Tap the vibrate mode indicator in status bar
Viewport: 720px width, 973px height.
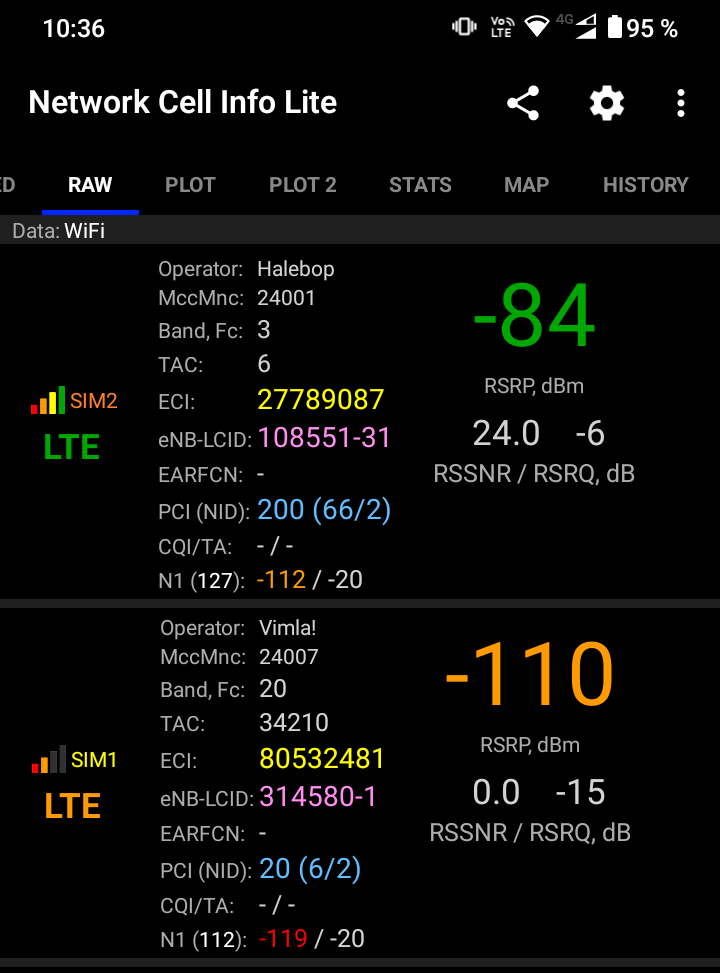tap(462, 27)
